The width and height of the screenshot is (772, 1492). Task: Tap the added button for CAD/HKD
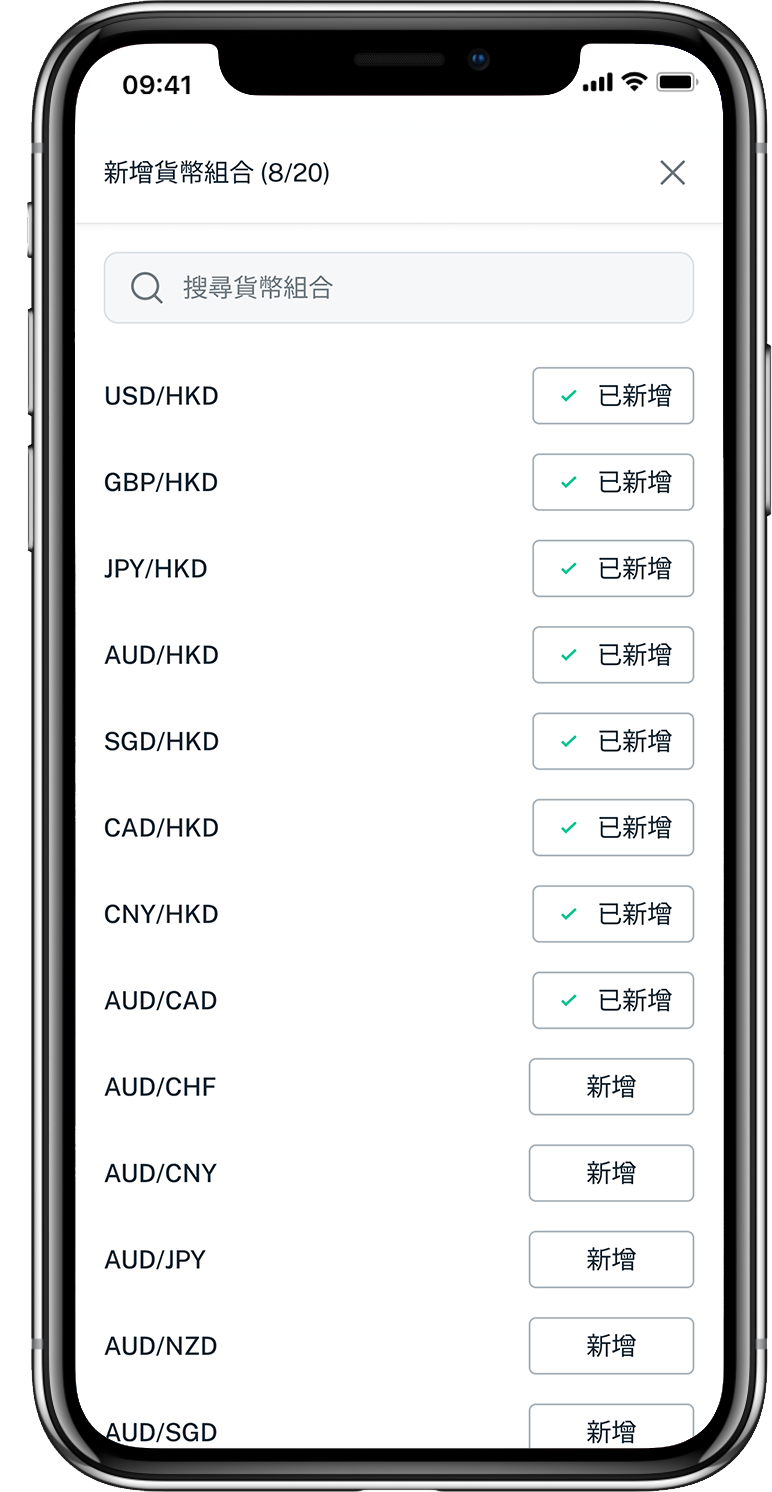[612, 828]
